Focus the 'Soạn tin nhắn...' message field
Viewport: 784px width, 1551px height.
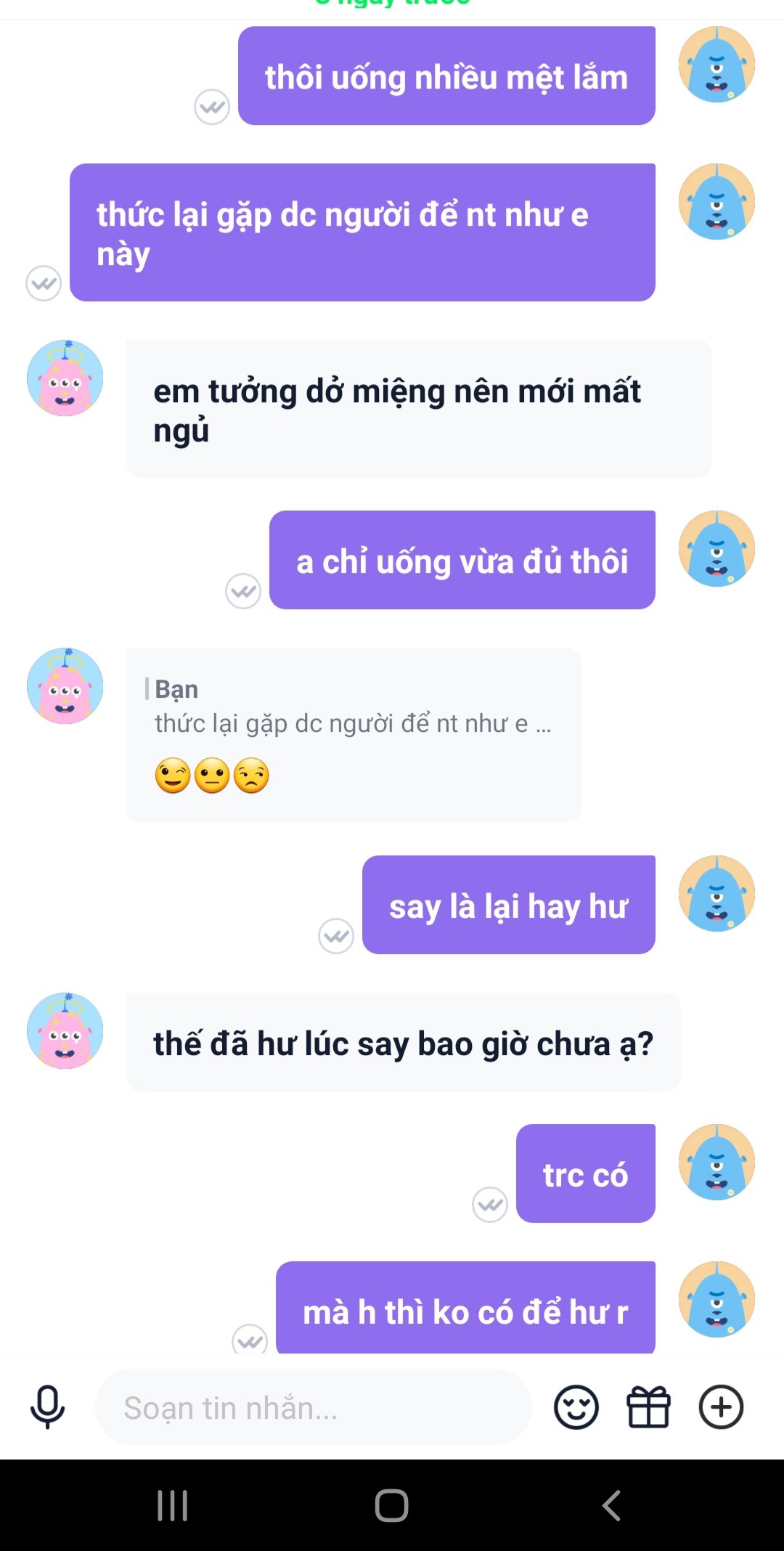coord(312,1407)
